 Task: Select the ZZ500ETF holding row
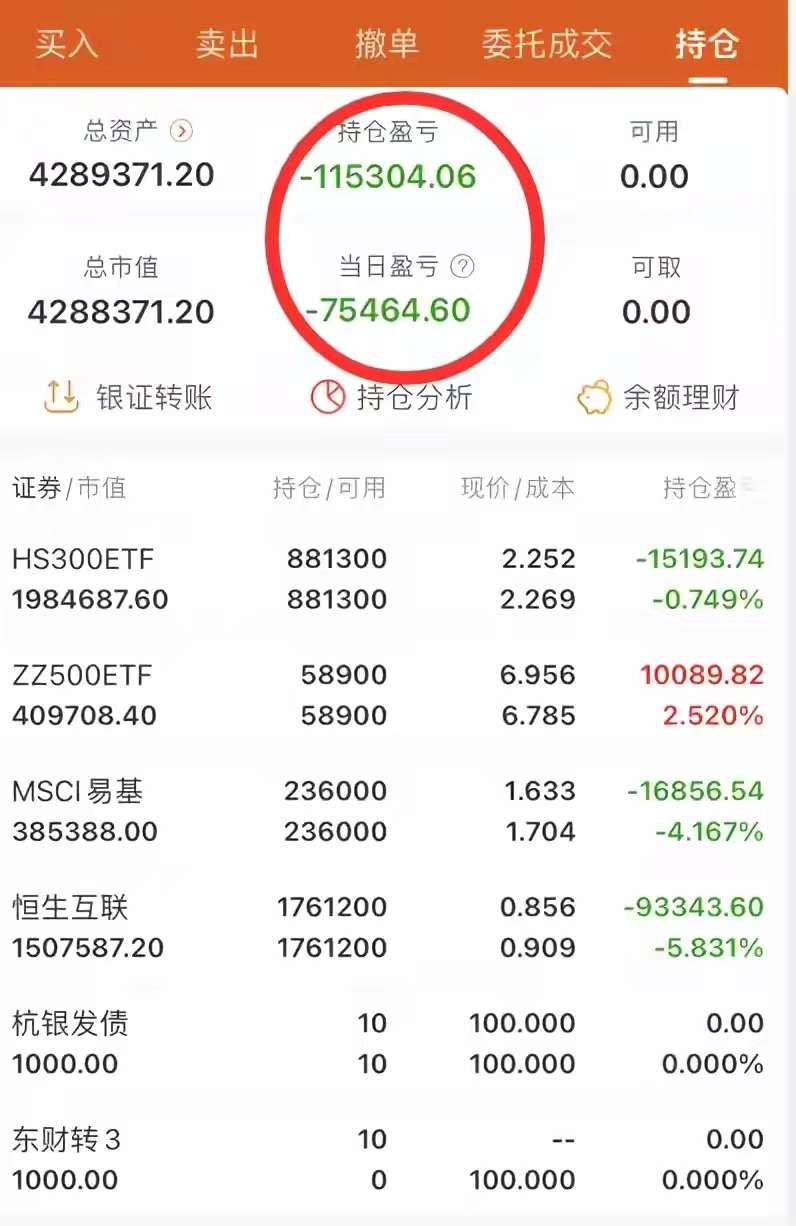(398, 692)
